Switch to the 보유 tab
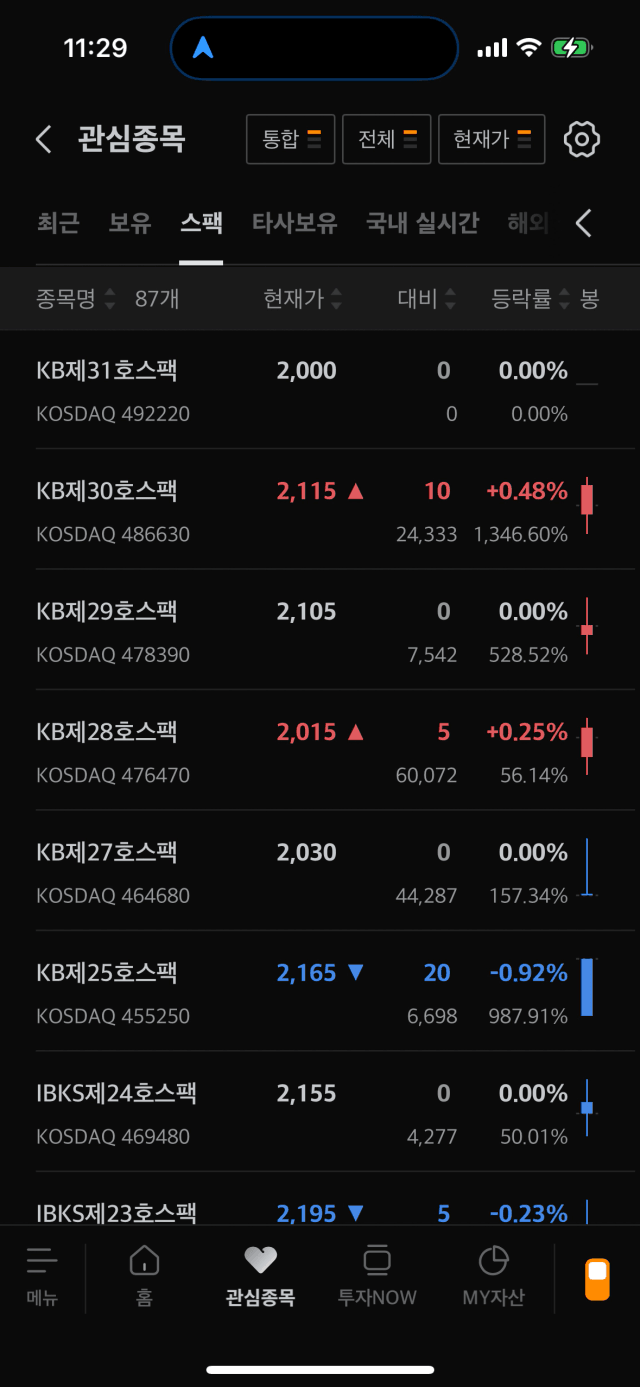 tap(130, 222)
